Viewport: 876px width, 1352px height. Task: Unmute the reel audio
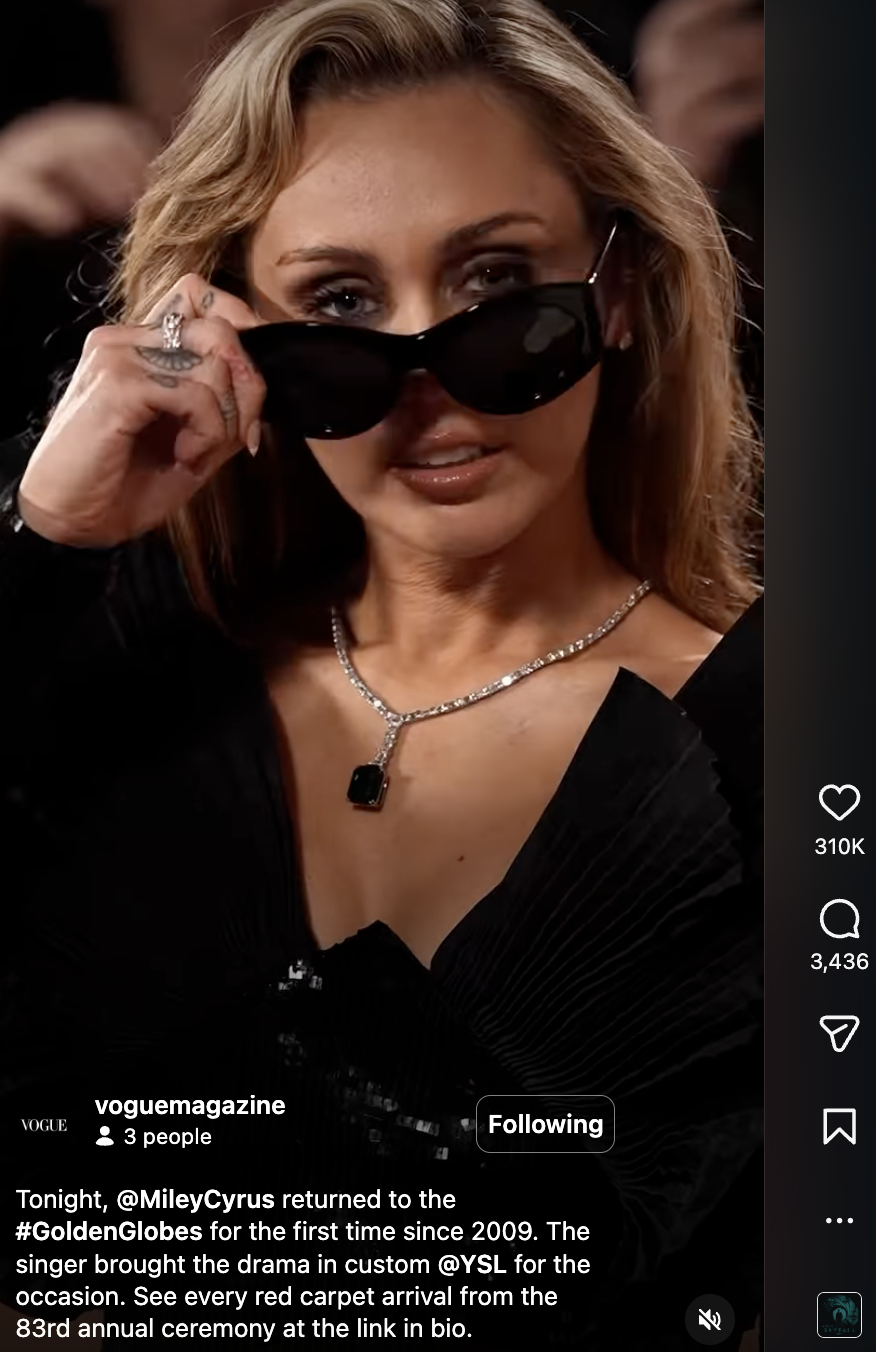tap(710, 1319)
